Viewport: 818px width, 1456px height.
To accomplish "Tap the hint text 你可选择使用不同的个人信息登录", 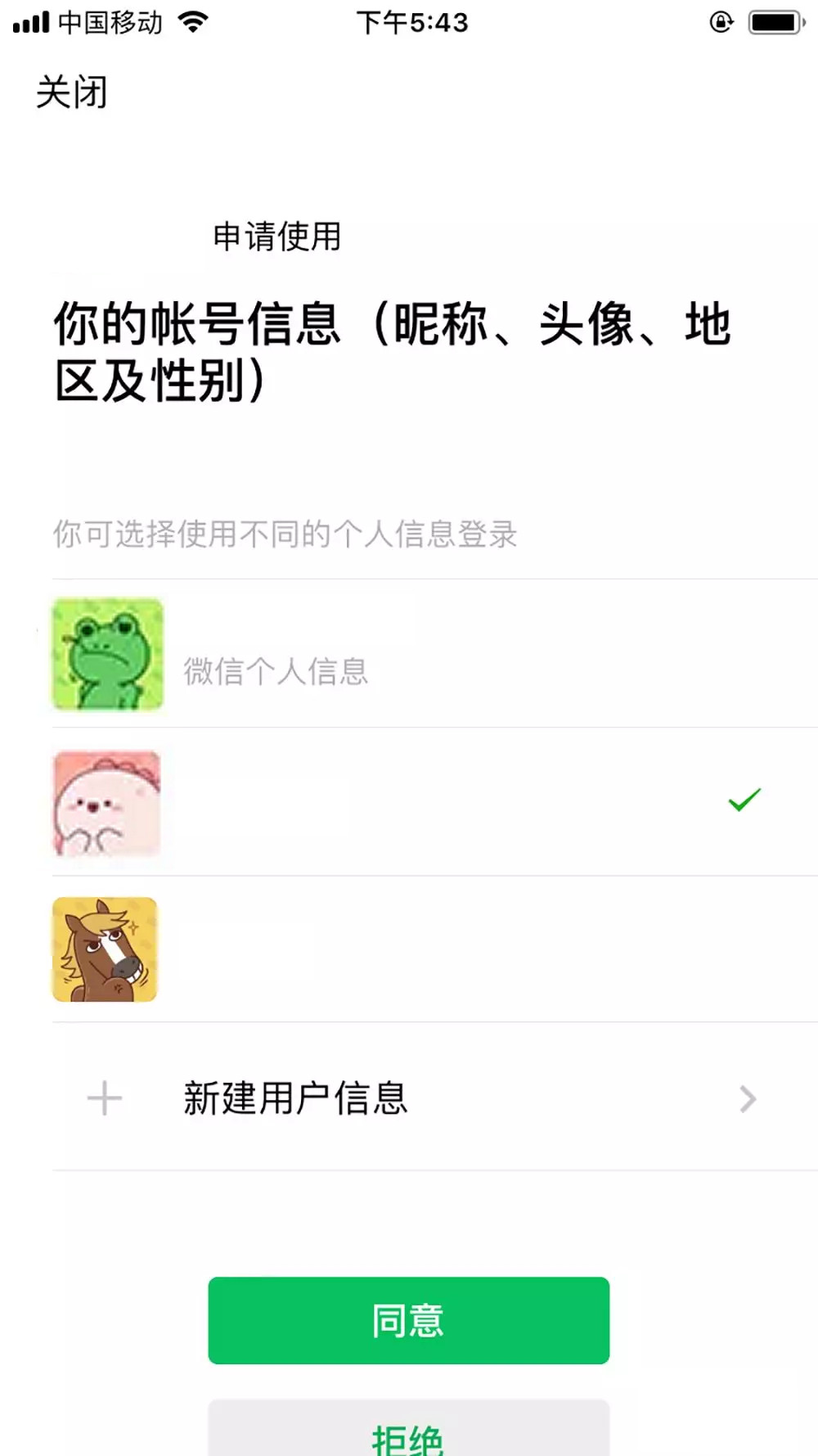I will coord(285,533).
